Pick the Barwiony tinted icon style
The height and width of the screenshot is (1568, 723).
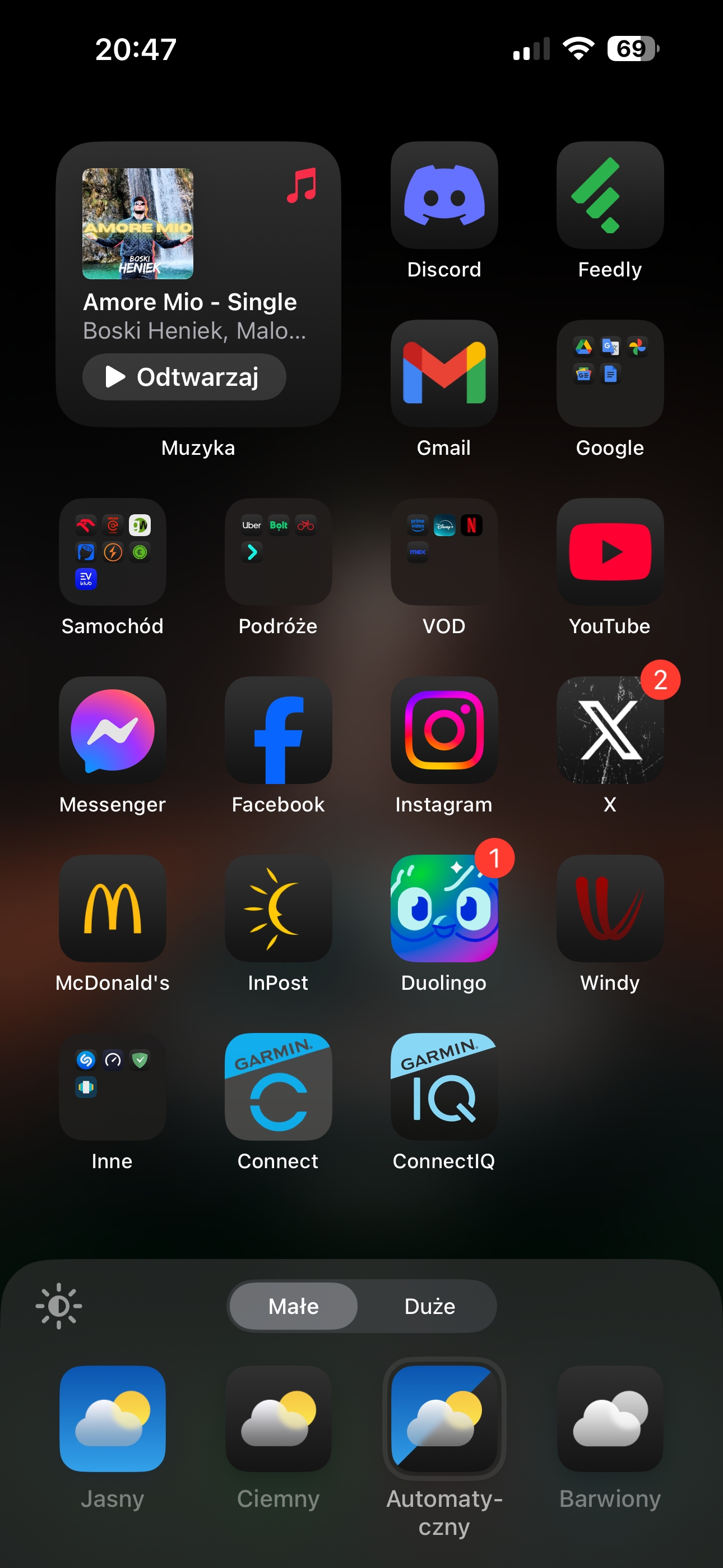(x=610, y=1419)
